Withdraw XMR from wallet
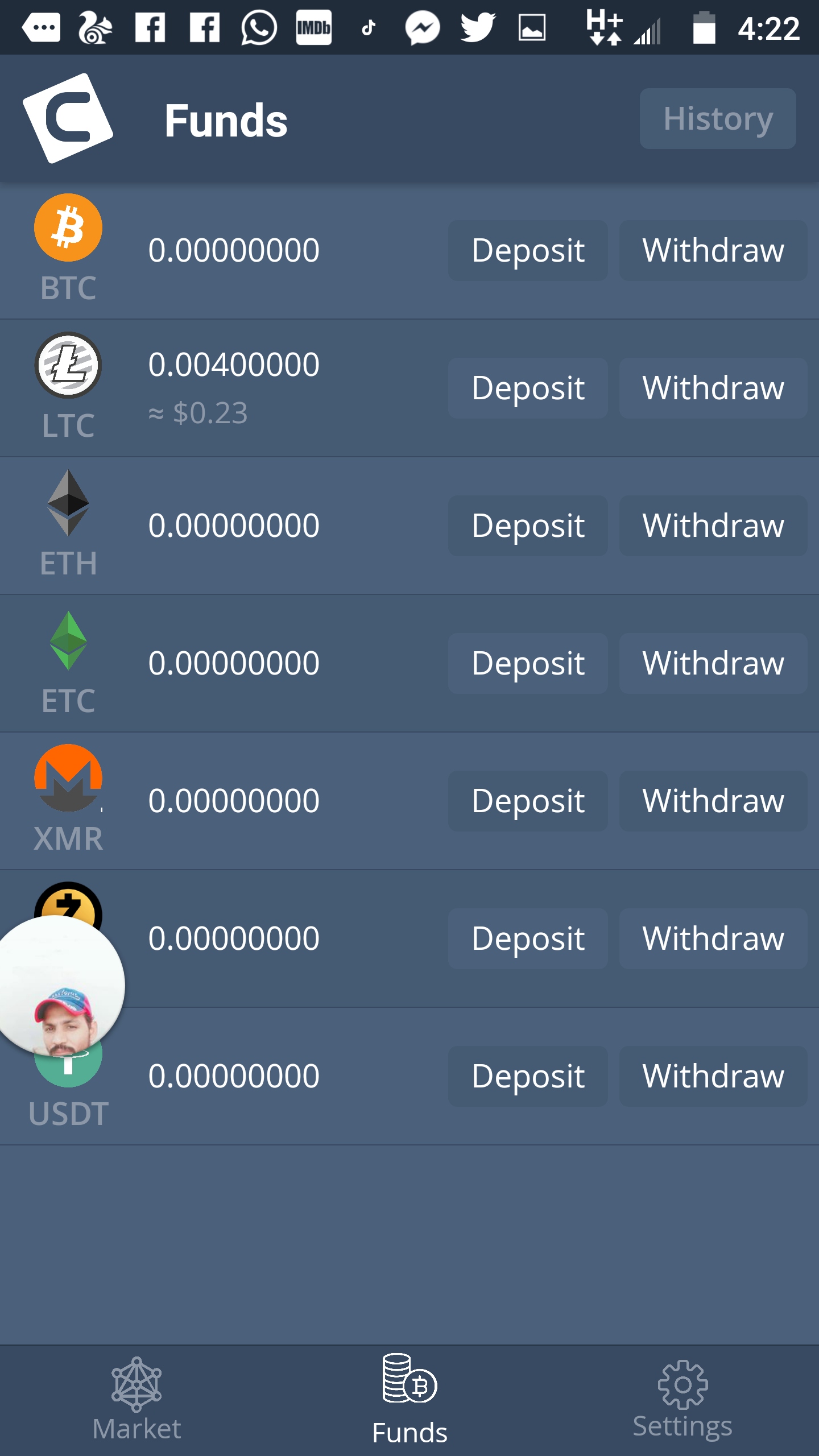819x1456 pixels. 713,801
